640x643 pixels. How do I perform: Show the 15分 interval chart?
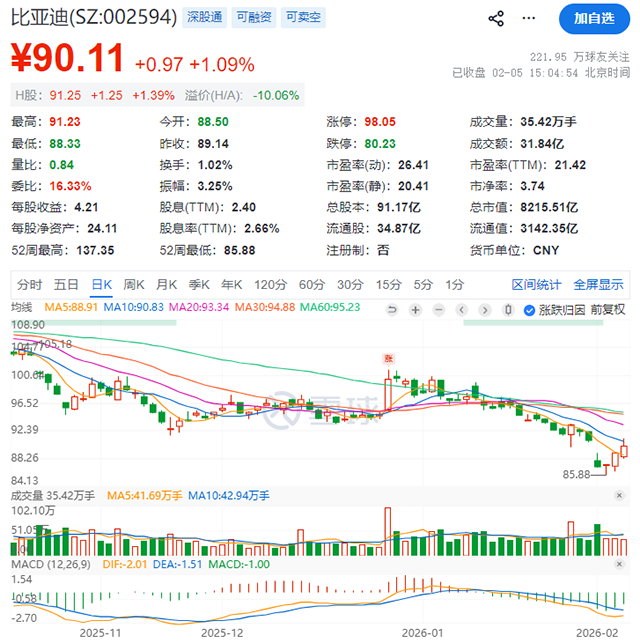click(386, 284)
